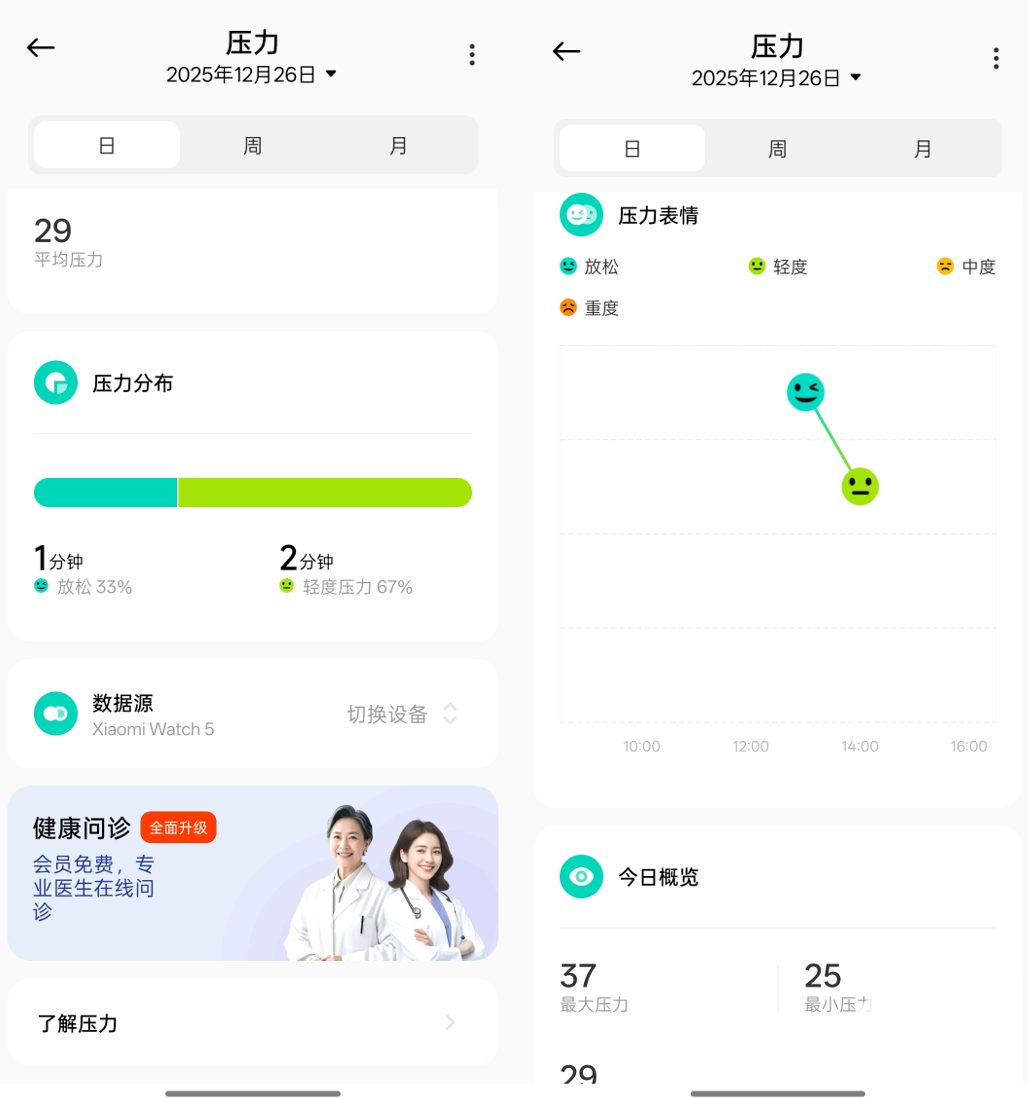
Task: Open date picker on the 压力分布 screen
Action: [x=252, y=74]
